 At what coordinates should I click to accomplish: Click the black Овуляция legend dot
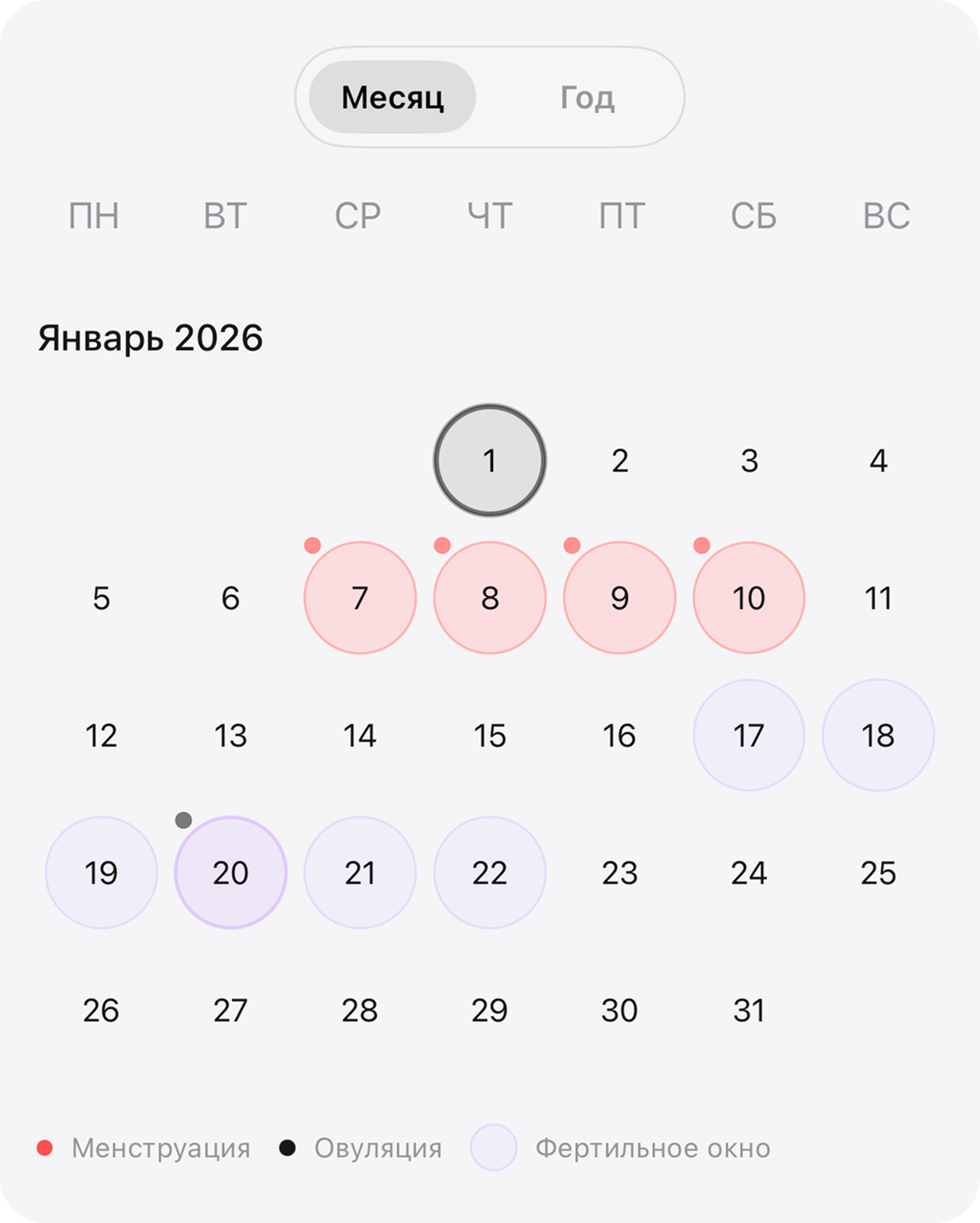[x=288, y=1147]
